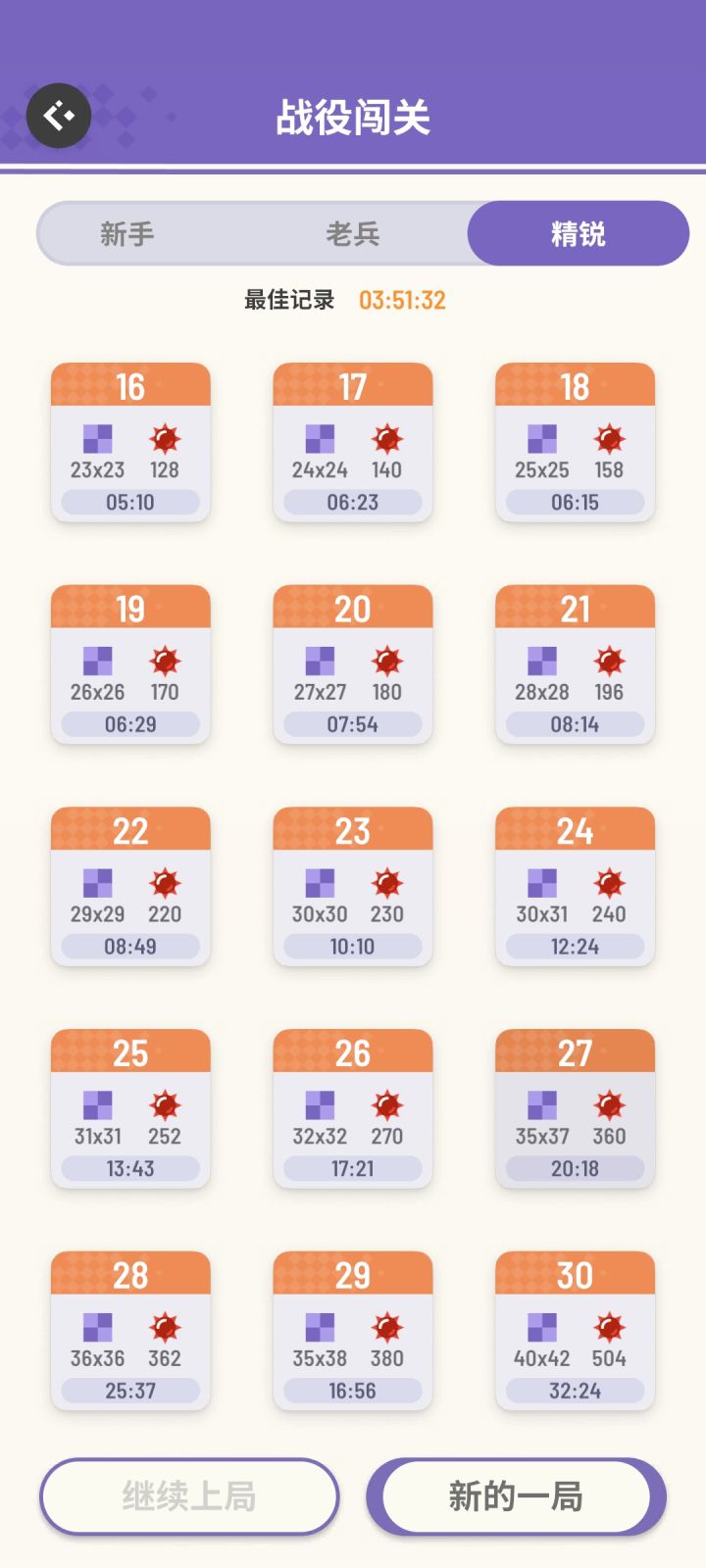Open level 28 card
Viewport: 706px width, 1568px height.
point(130,1331)
